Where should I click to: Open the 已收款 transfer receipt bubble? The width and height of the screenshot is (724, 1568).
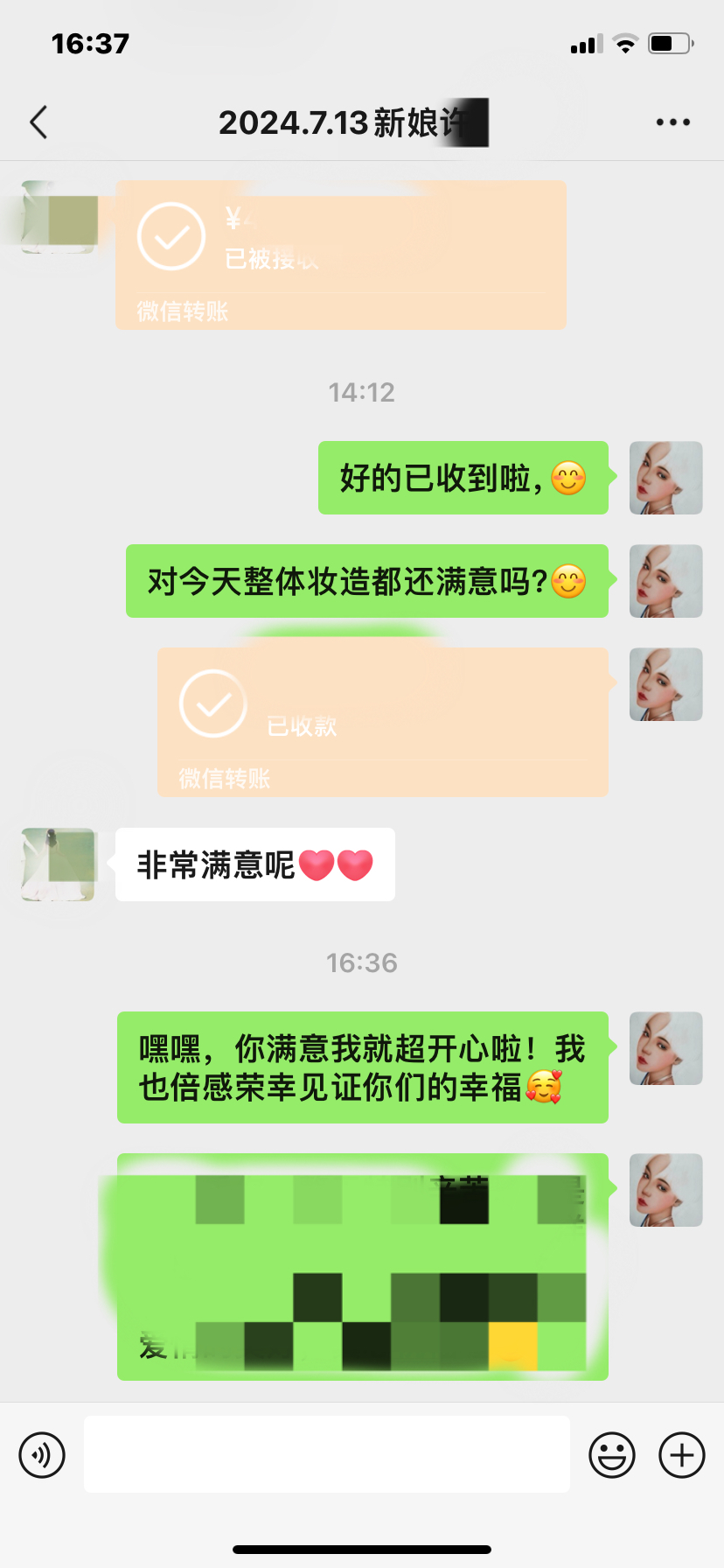(383, 722)
